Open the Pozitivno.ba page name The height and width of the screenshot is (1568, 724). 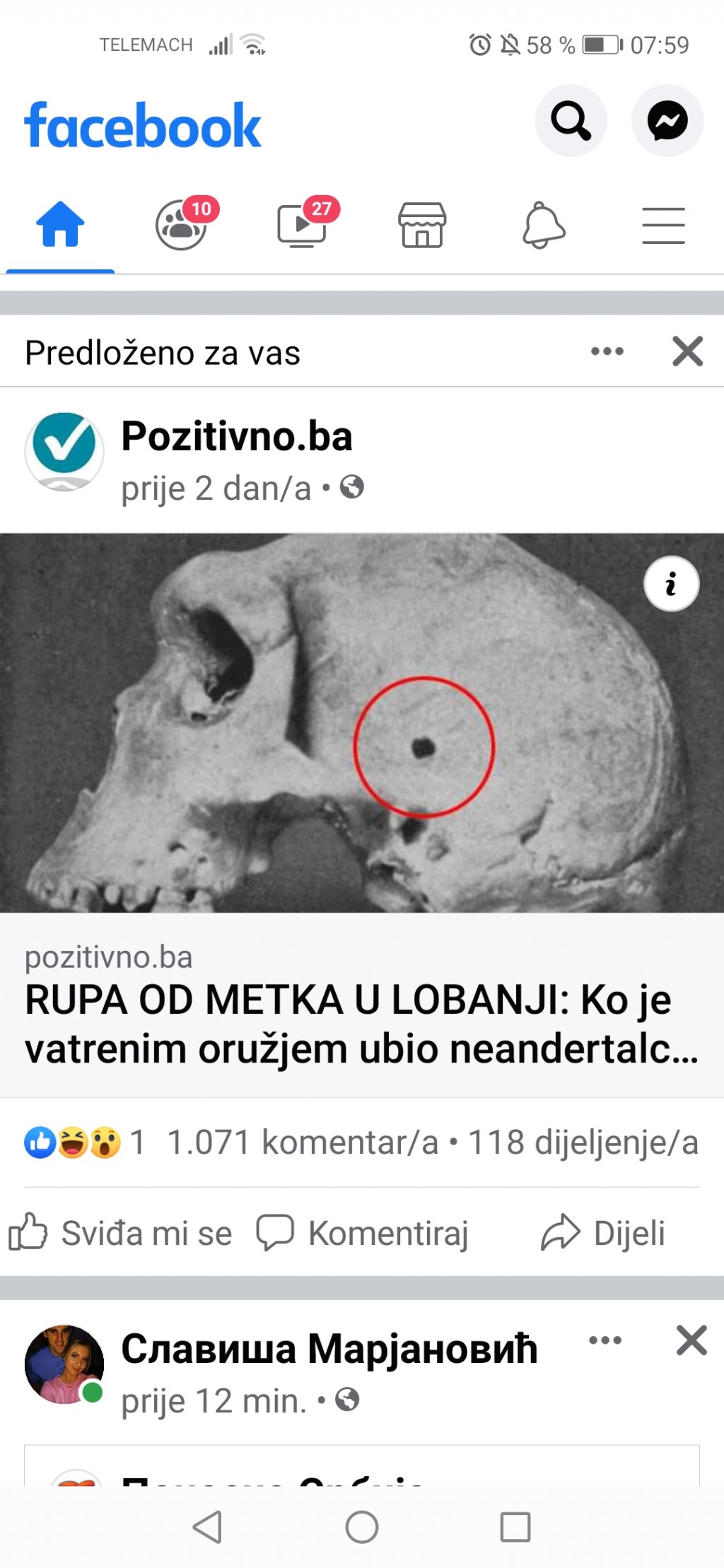coord(237,435)
